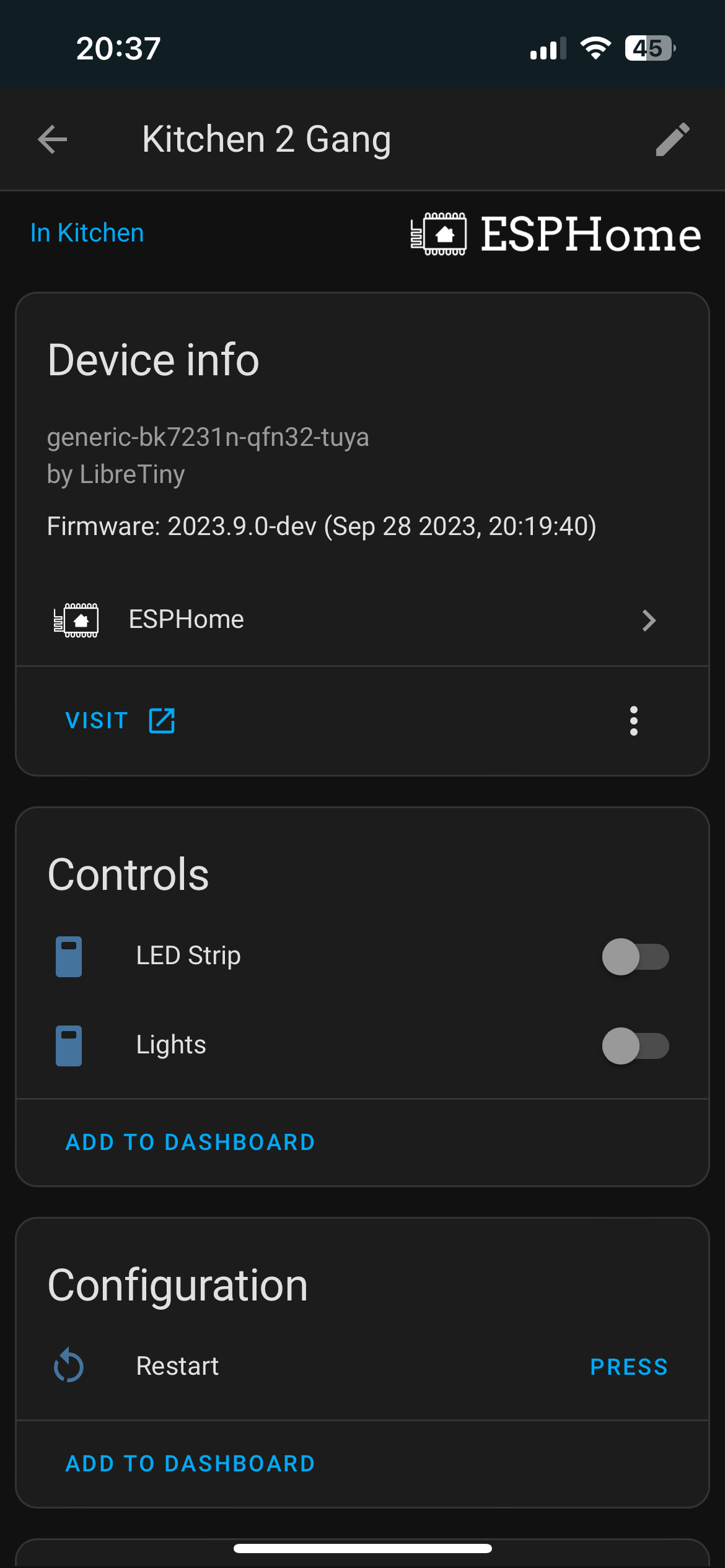Turn on the Lights switch
Image resolution: width=725 pixels, height=1568 pixels.
pos(636,1046)
